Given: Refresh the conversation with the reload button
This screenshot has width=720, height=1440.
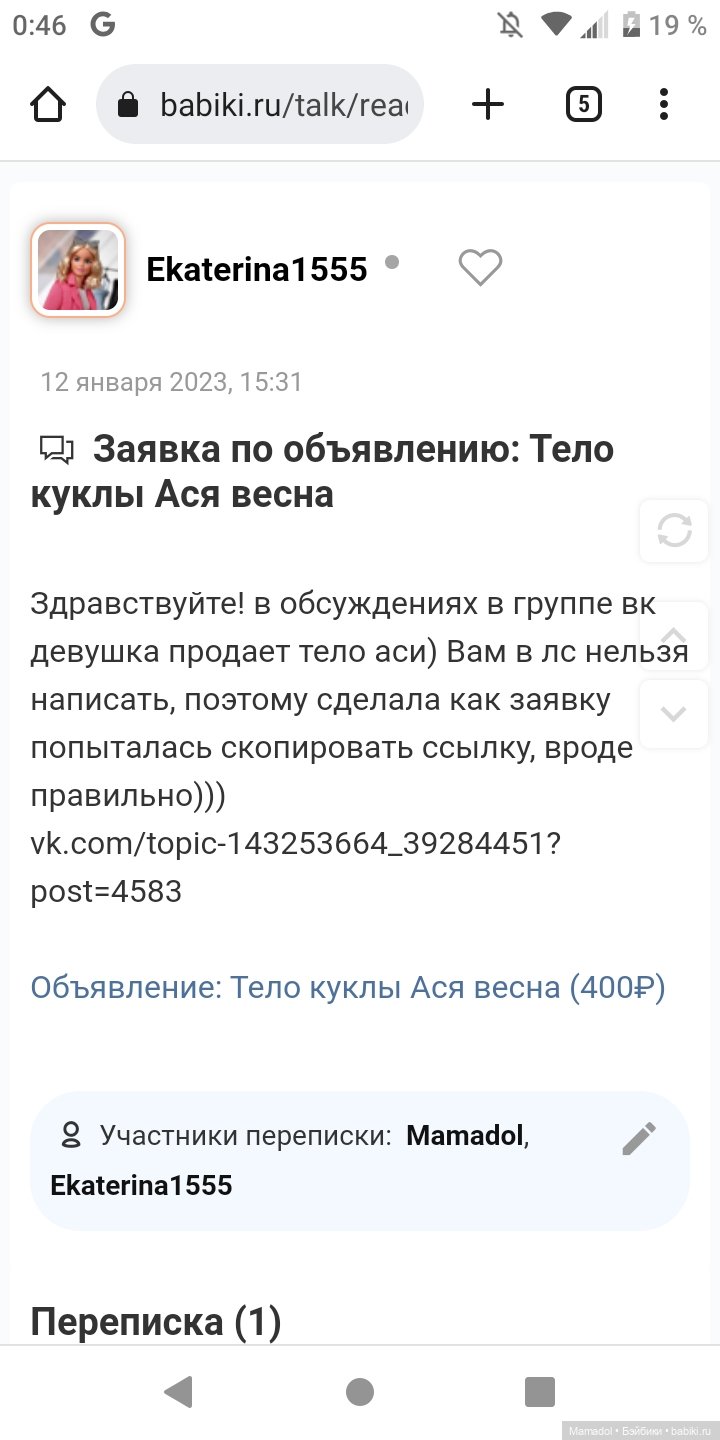Looking at the screenshot, I should point(674,530).
